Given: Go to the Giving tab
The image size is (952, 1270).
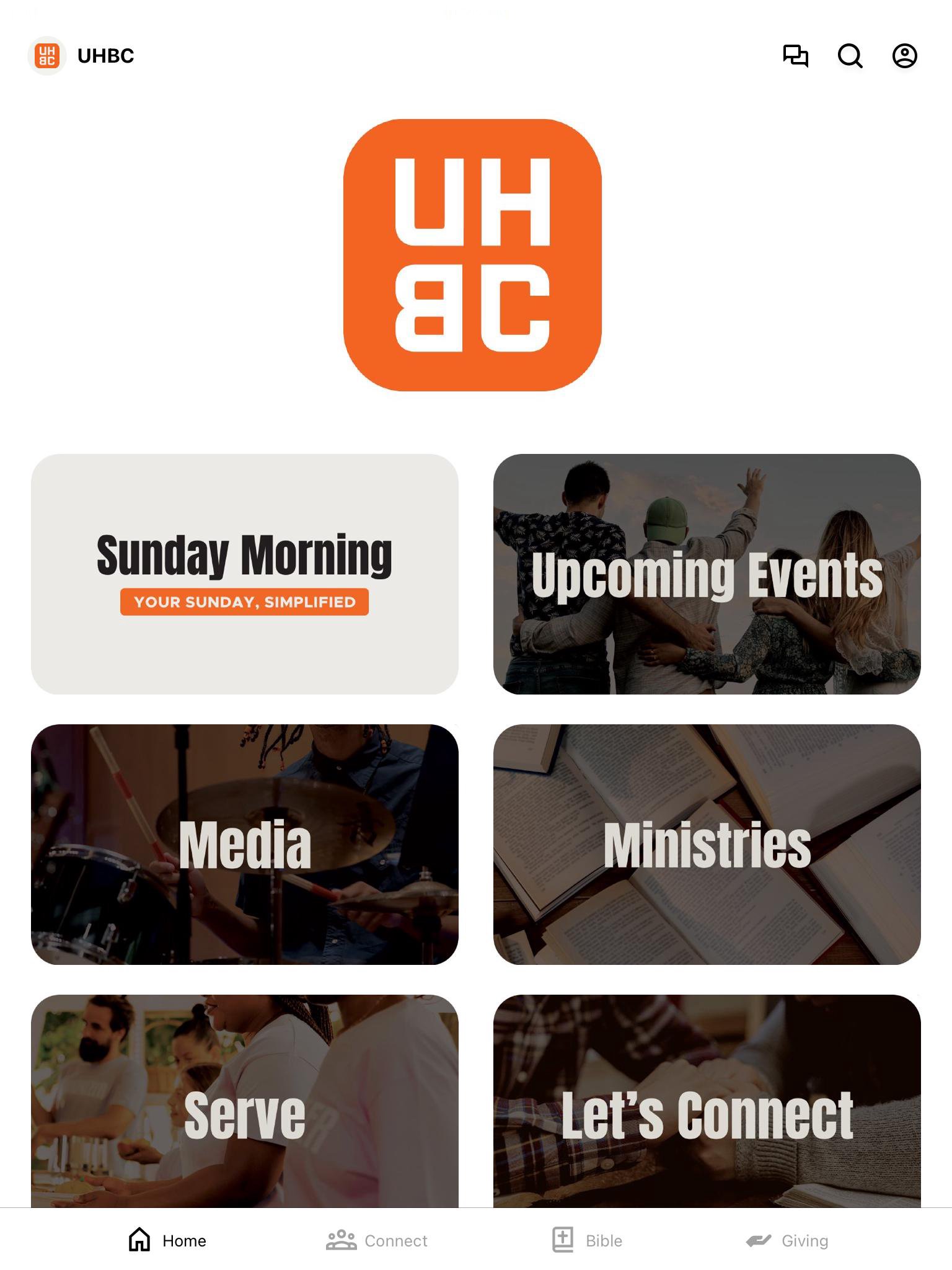Looking at the screenshot, I should [787, 1240].
